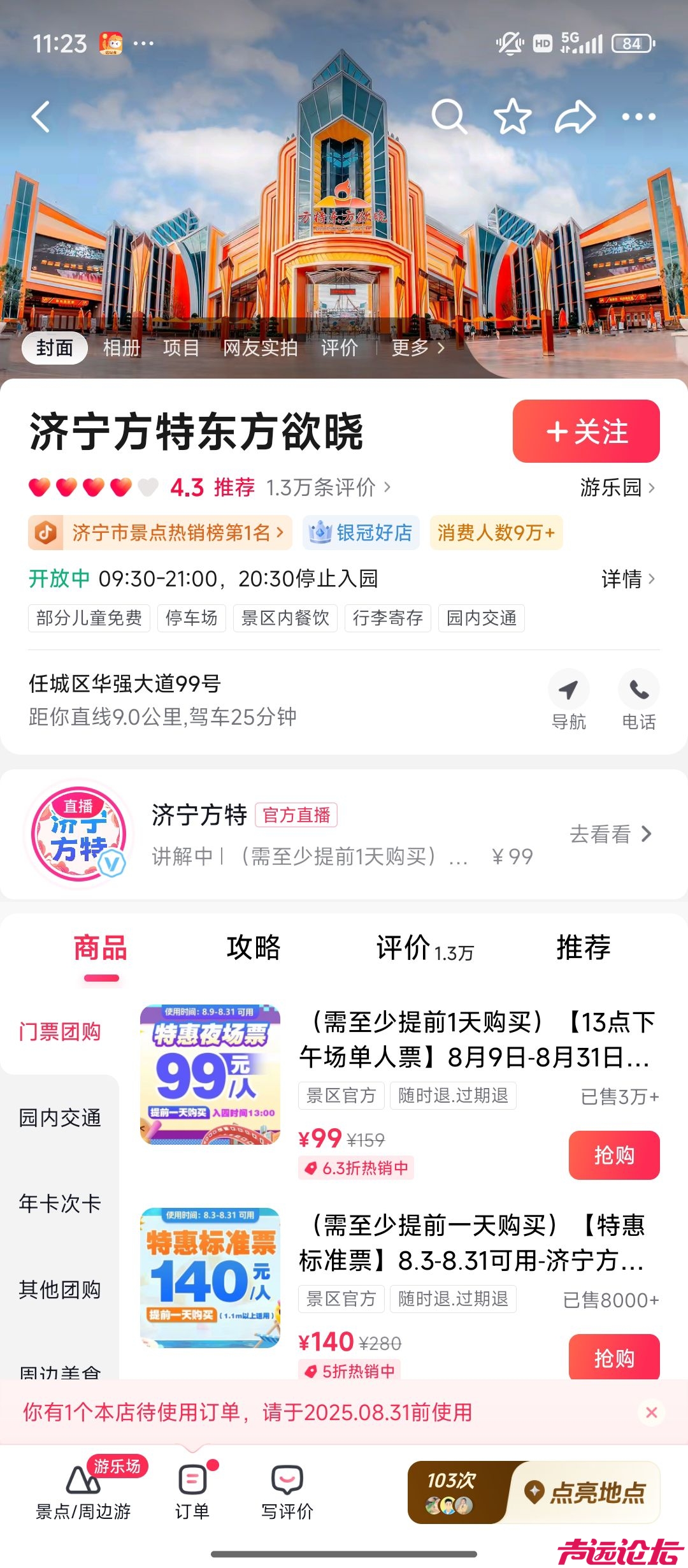Go back to the previous page
This screenshot has width=688, height=1568.
41,117
